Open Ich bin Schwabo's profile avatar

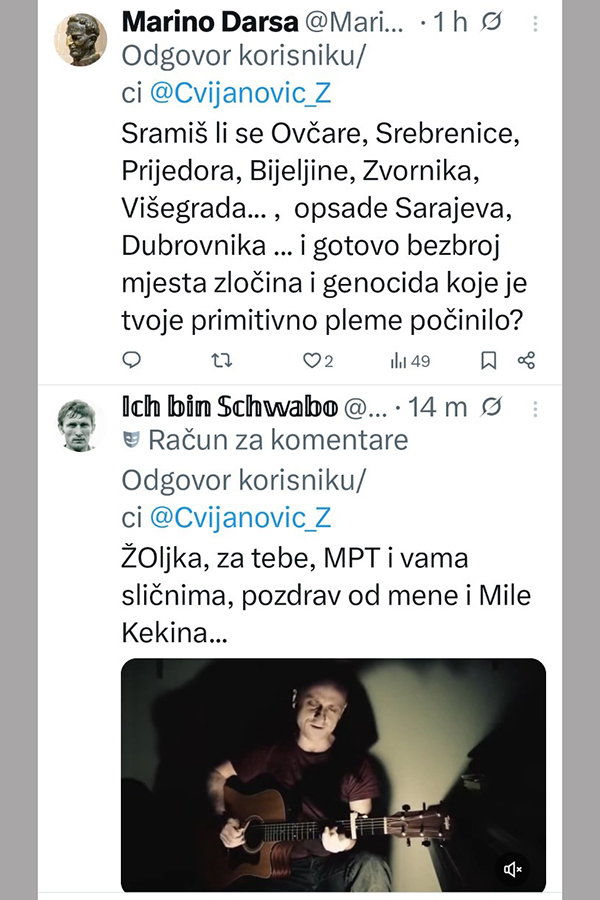[x=80, y=425]
